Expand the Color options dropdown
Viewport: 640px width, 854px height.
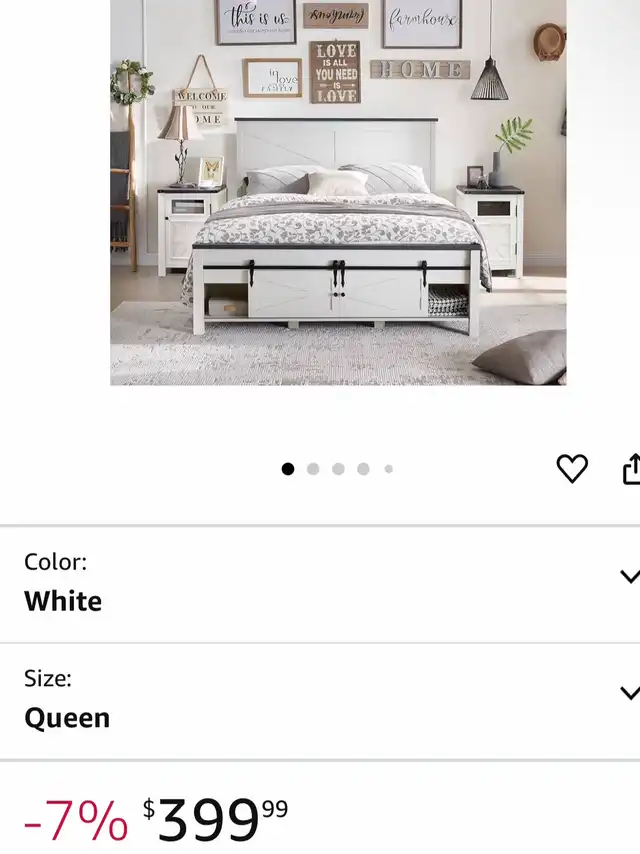(x=628, y=576)
